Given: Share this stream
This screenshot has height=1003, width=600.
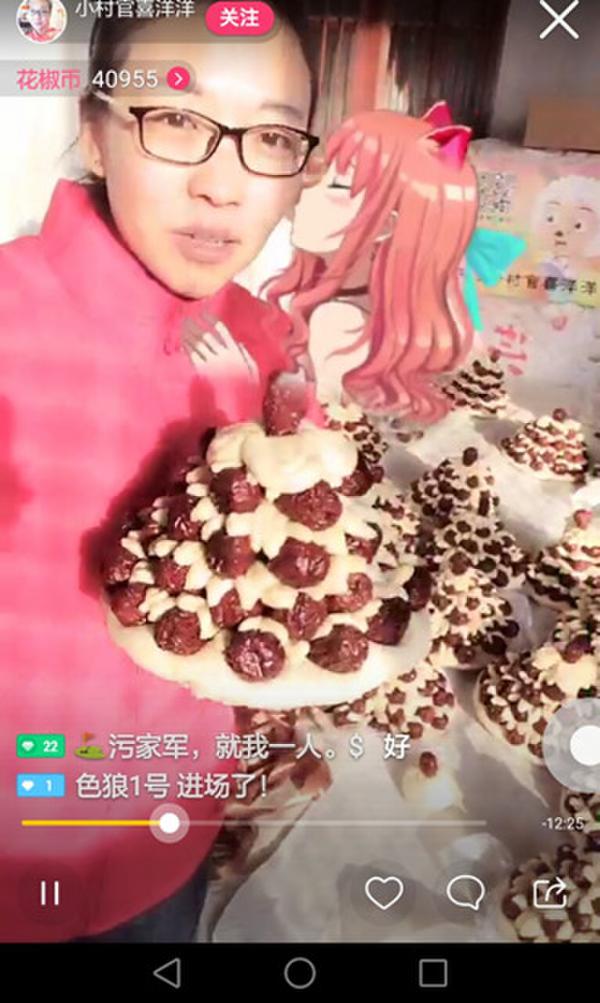Looking at the screenshot, I should [549, 893].
